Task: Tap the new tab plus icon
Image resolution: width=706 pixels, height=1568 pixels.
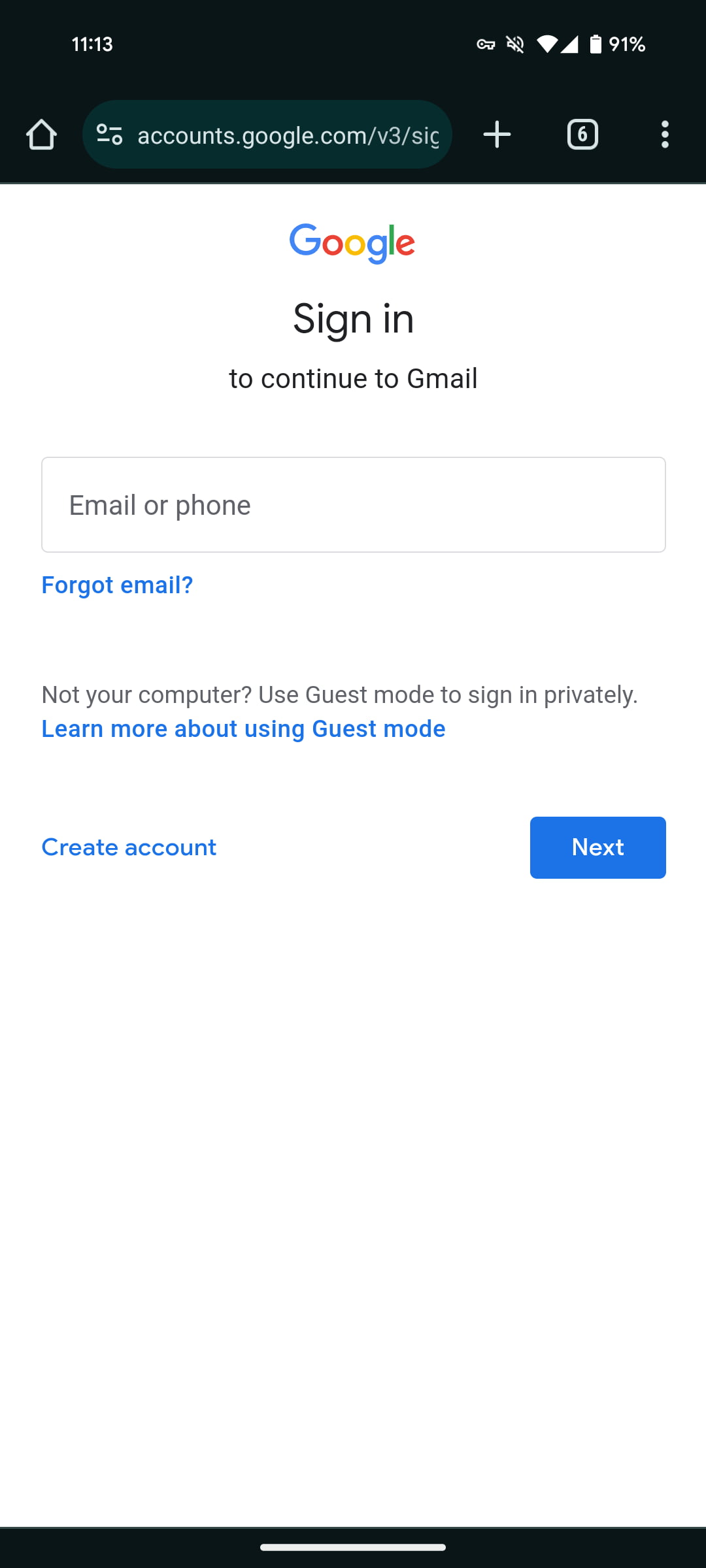Action: [497, 135]
